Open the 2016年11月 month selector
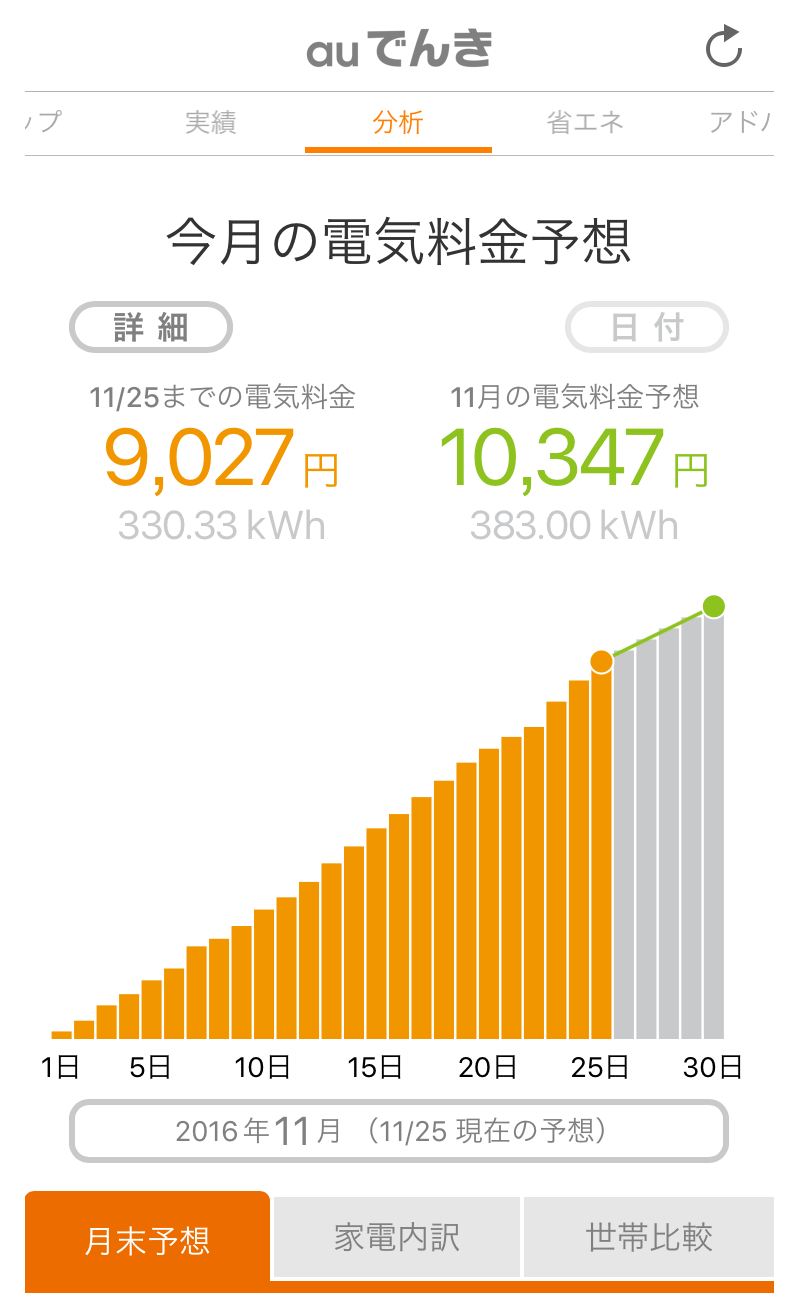 (x=398, y=1131)
